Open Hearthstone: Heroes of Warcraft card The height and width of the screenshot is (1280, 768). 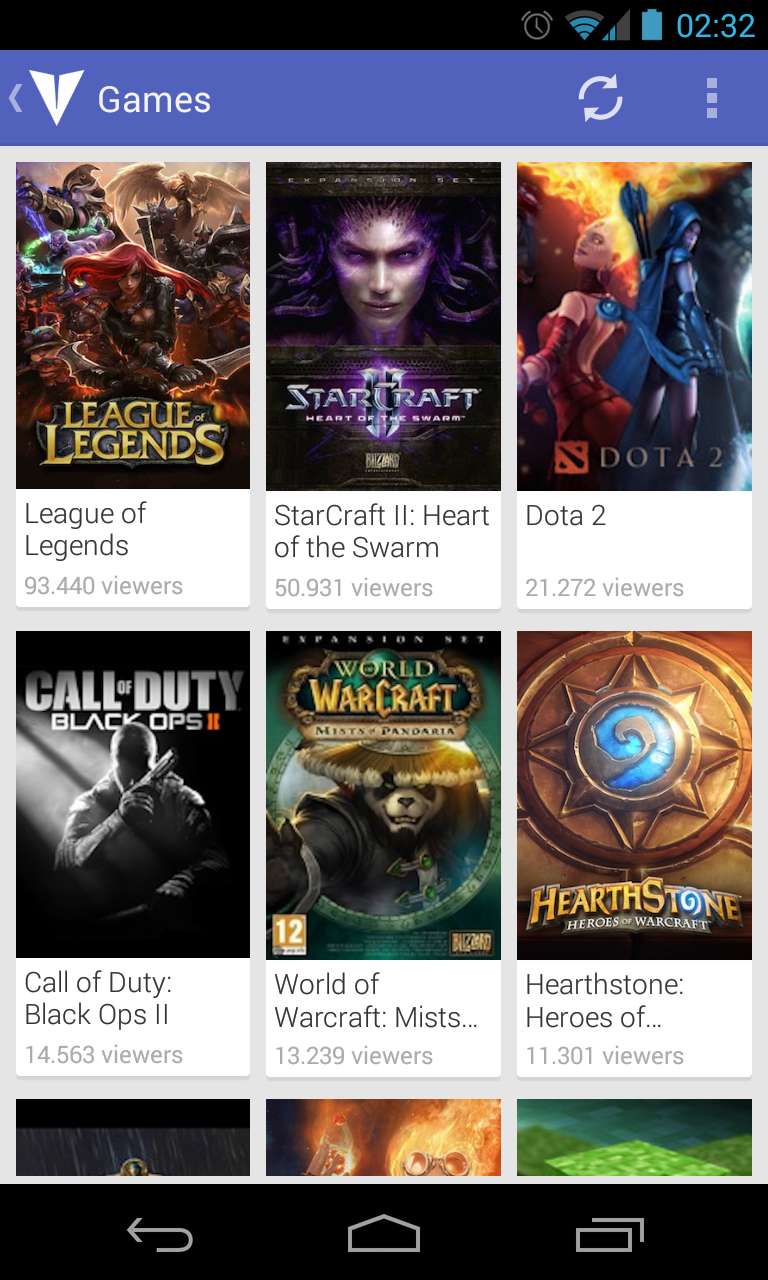[634, 852]
